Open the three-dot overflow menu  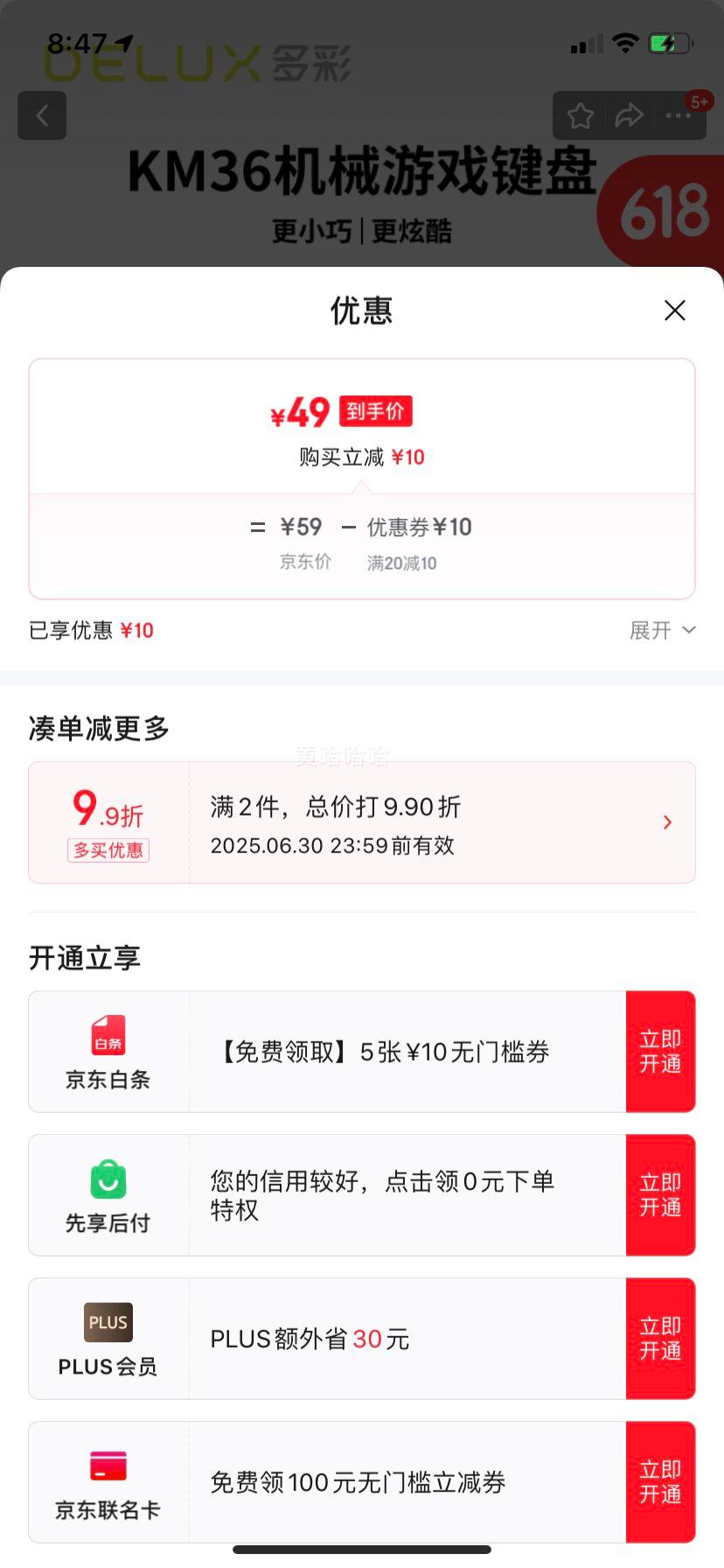pos(679,115)
